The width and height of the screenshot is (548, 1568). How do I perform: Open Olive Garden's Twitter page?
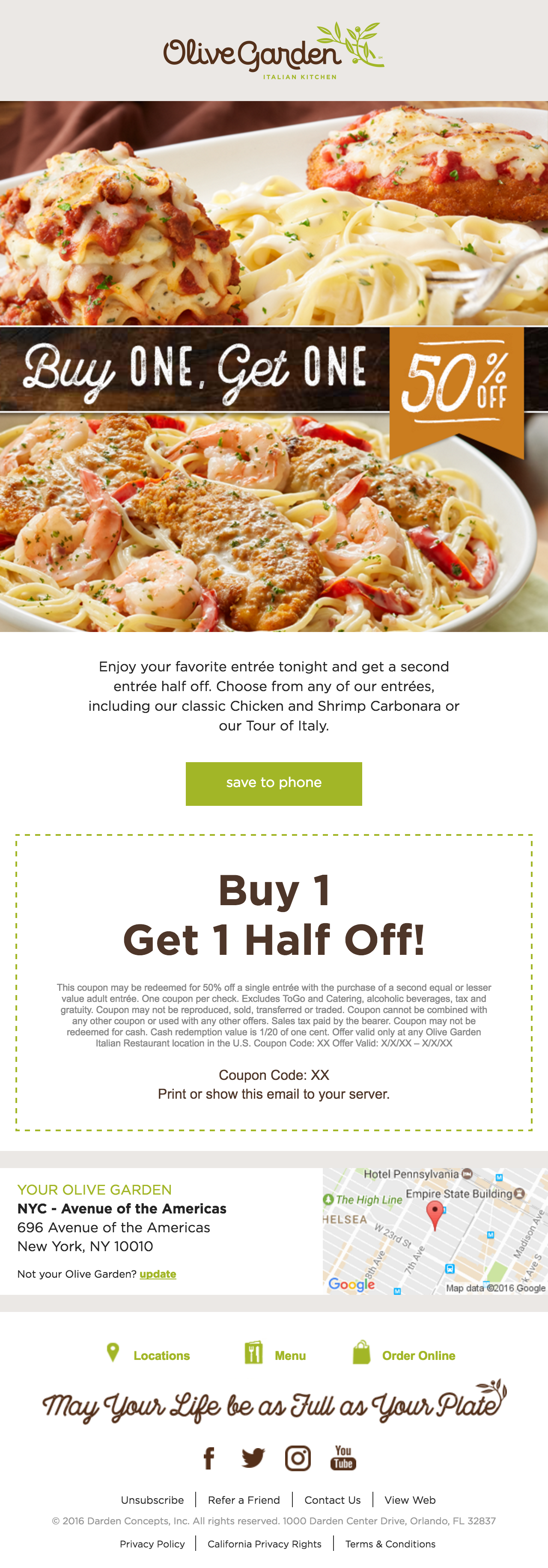tap(253, 1458)
